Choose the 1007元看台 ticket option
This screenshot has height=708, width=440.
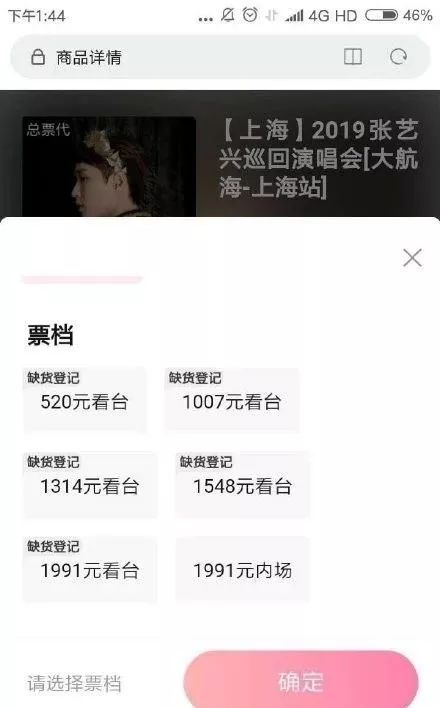coord(232,400)
